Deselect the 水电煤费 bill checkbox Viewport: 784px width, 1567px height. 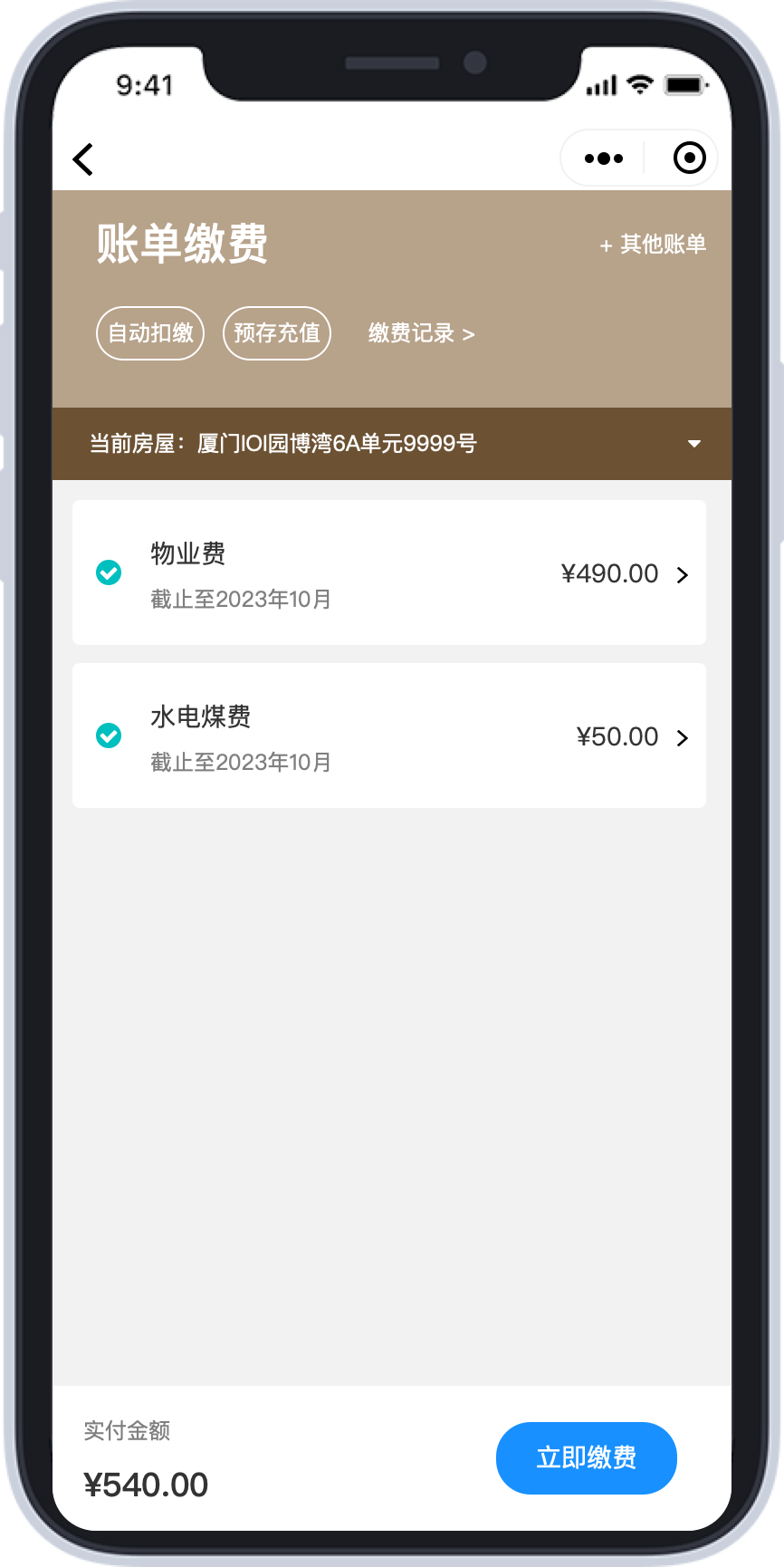pyautogui.click(x=109, y=735)
